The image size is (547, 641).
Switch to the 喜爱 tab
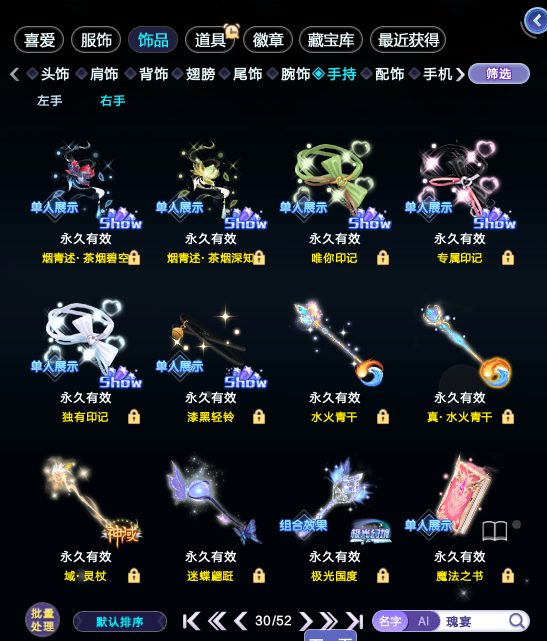[39, 40]
